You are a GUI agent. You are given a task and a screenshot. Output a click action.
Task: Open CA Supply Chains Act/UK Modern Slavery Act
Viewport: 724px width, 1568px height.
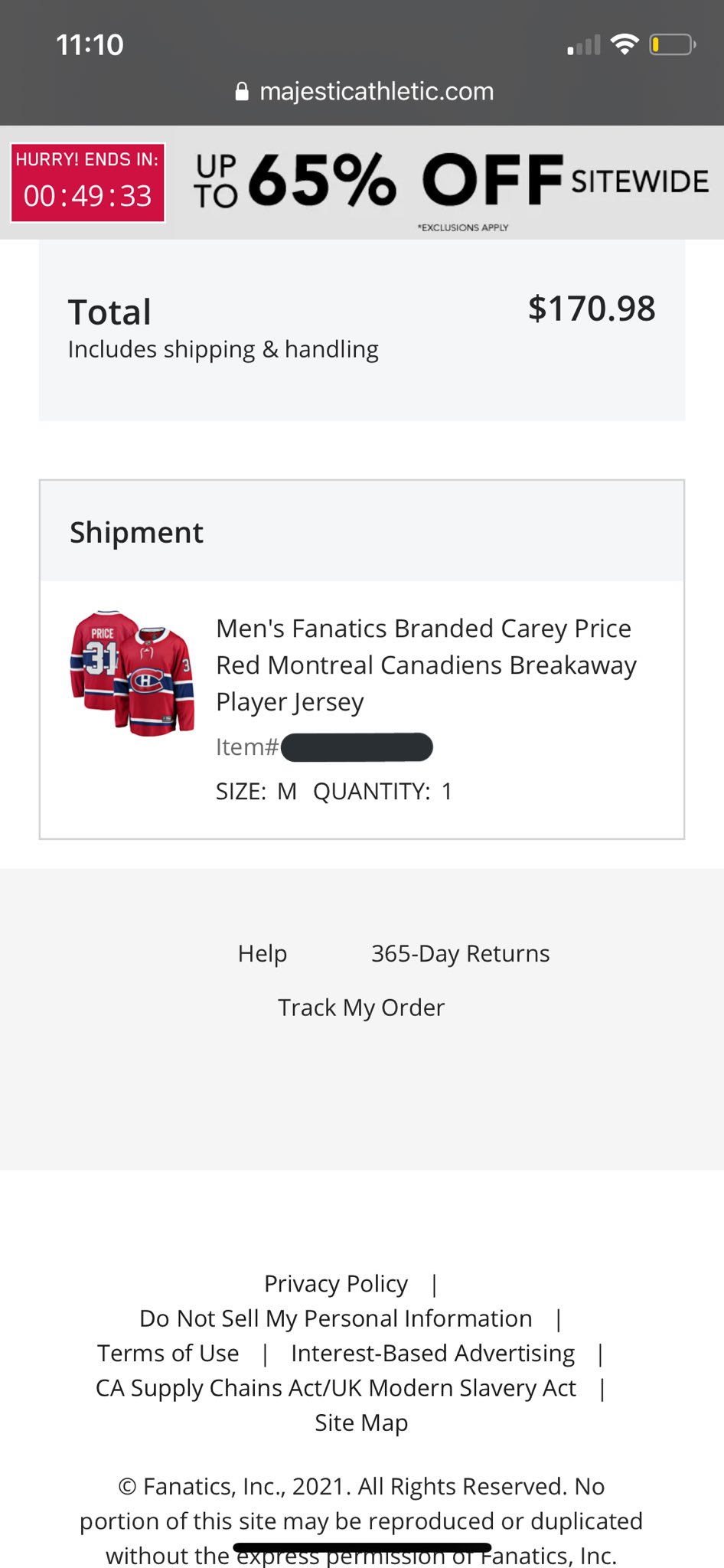tap(336, 1388)
